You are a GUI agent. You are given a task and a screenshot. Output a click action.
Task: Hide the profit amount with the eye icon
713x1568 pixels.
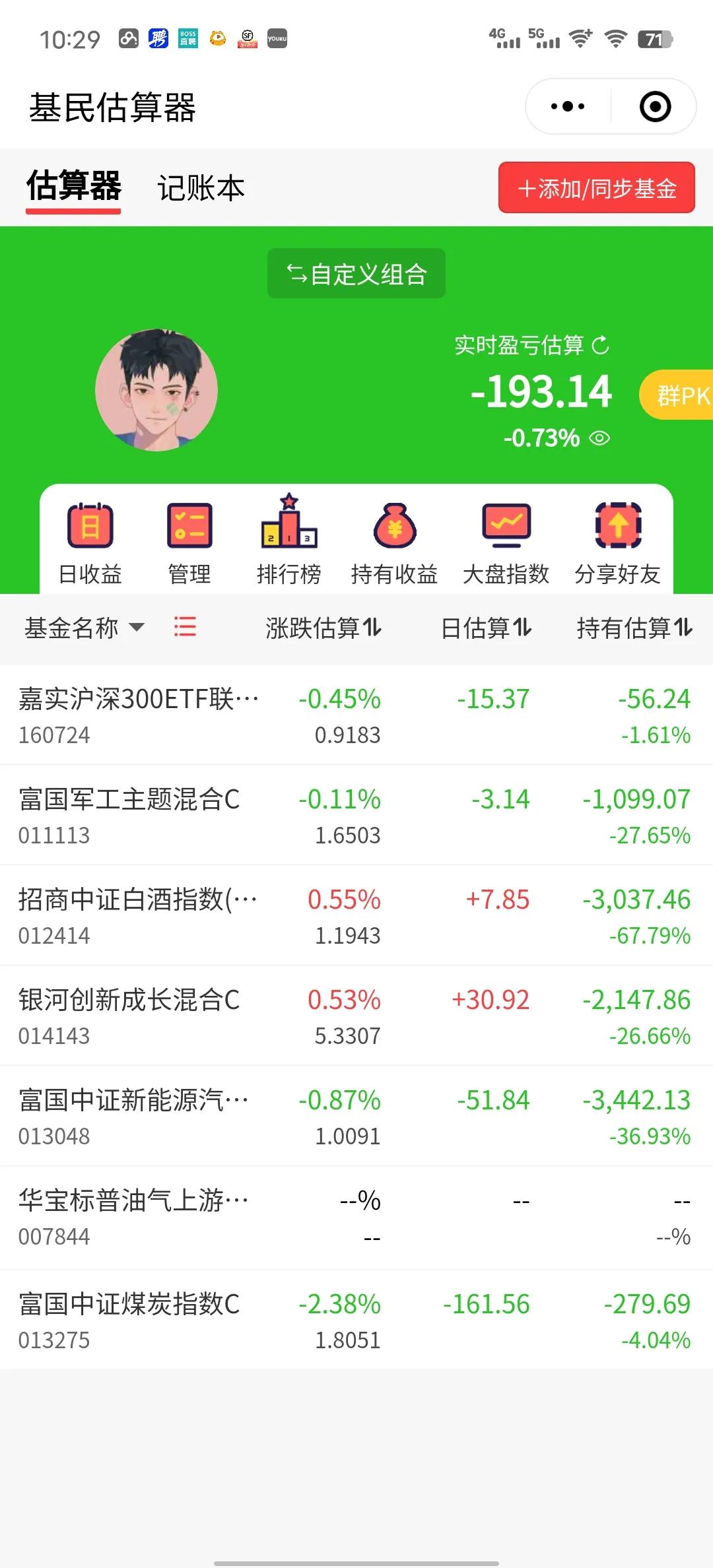tap(599, 438)
